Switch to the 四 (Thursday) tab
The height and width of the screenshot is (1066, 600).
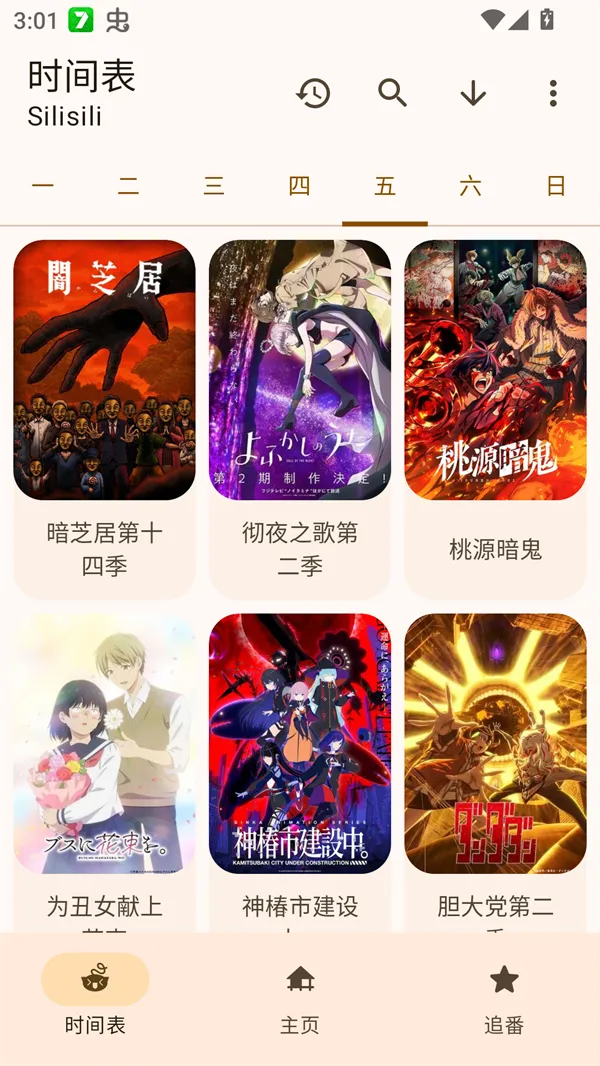click(299, 186)
